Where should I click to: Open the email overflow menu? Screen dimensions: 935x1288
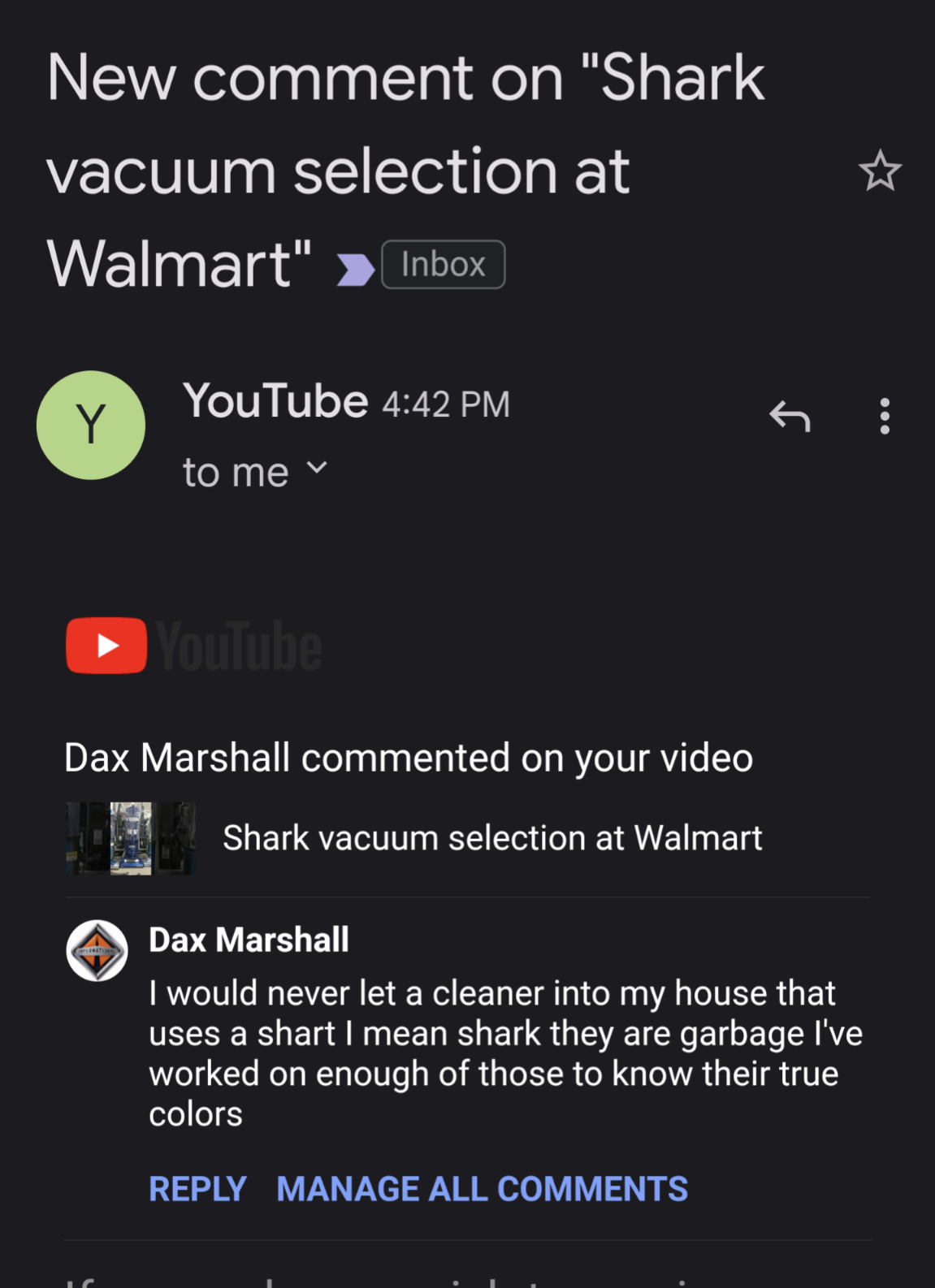coord(884,417)
